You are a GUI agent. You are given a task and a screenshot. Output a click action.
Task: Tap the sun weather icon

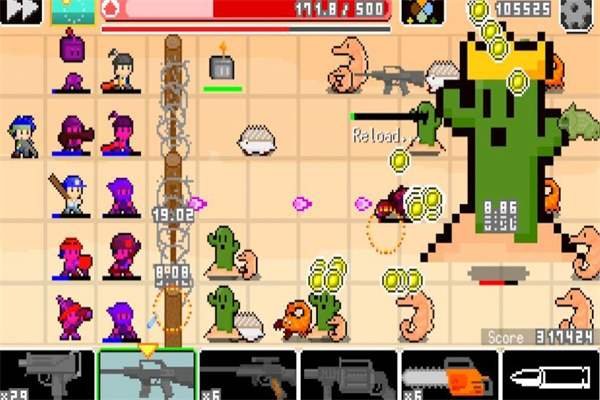tap(72, 11)
